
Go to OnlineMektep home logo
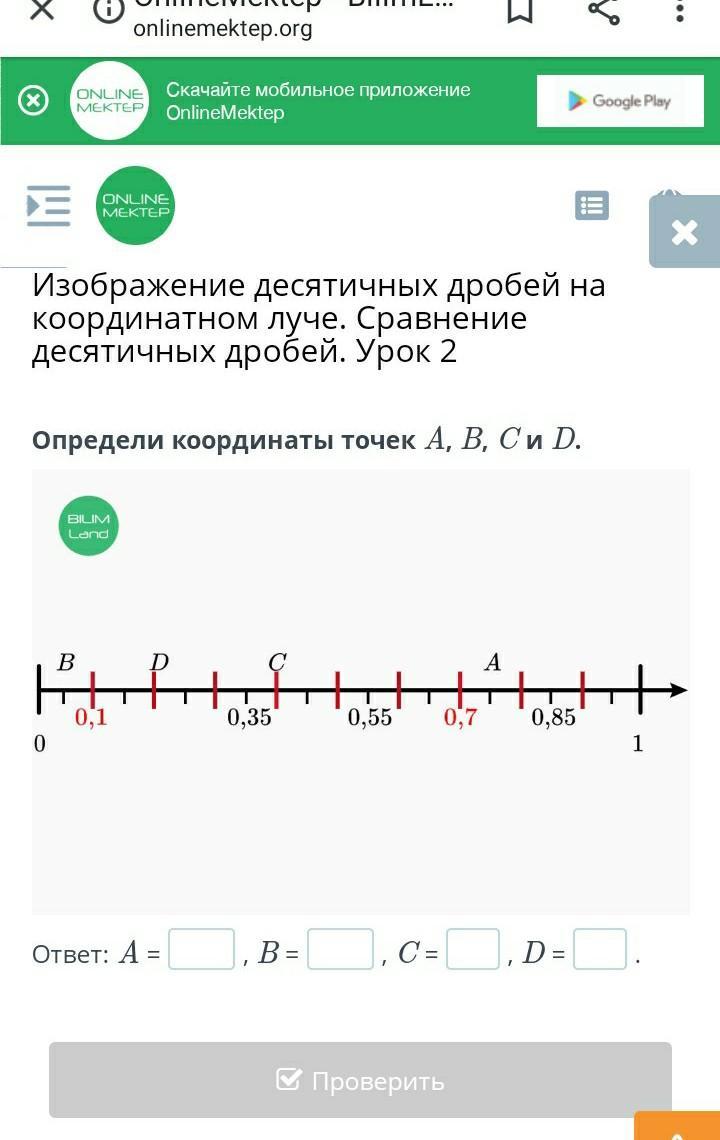point(136,206)
